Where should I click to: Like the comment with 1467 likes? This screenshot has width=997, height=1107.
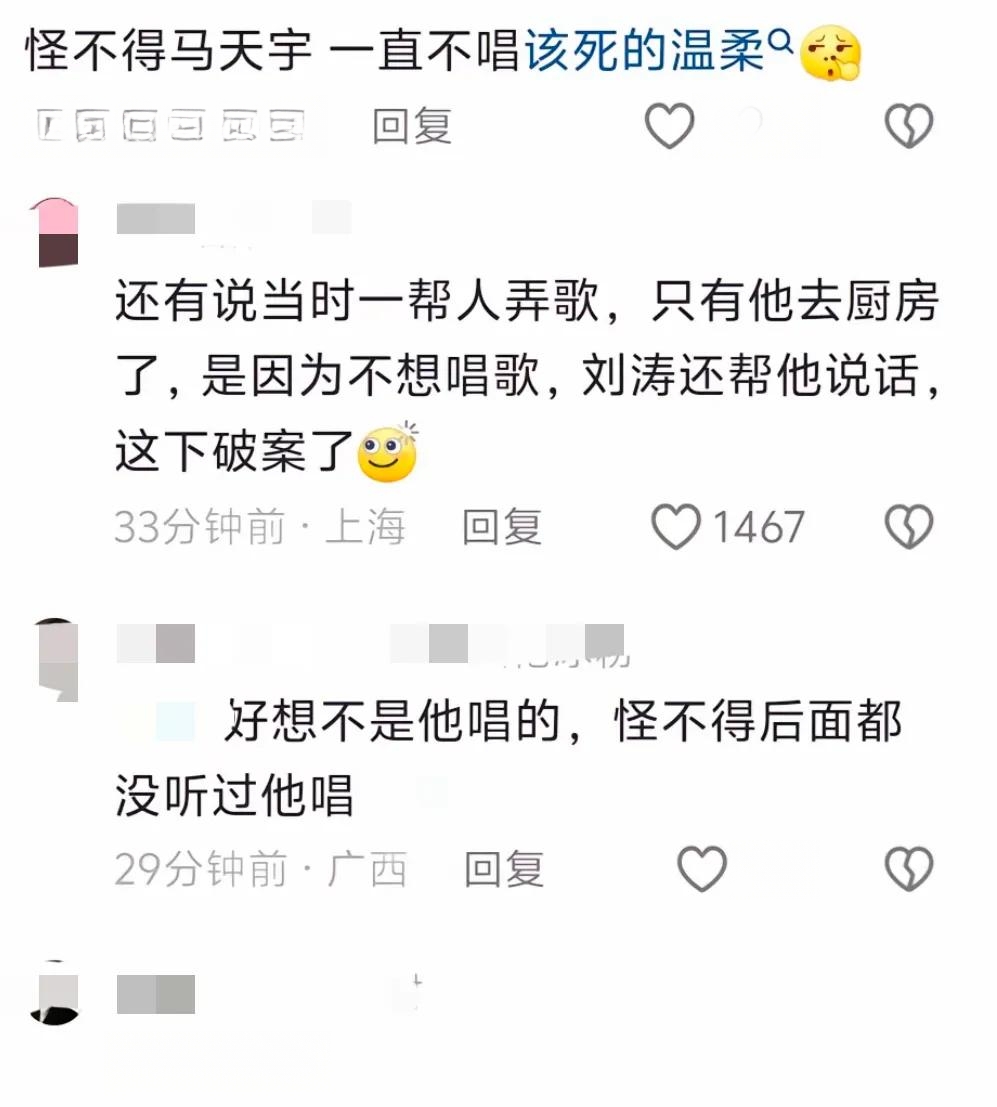pos(677,527)
